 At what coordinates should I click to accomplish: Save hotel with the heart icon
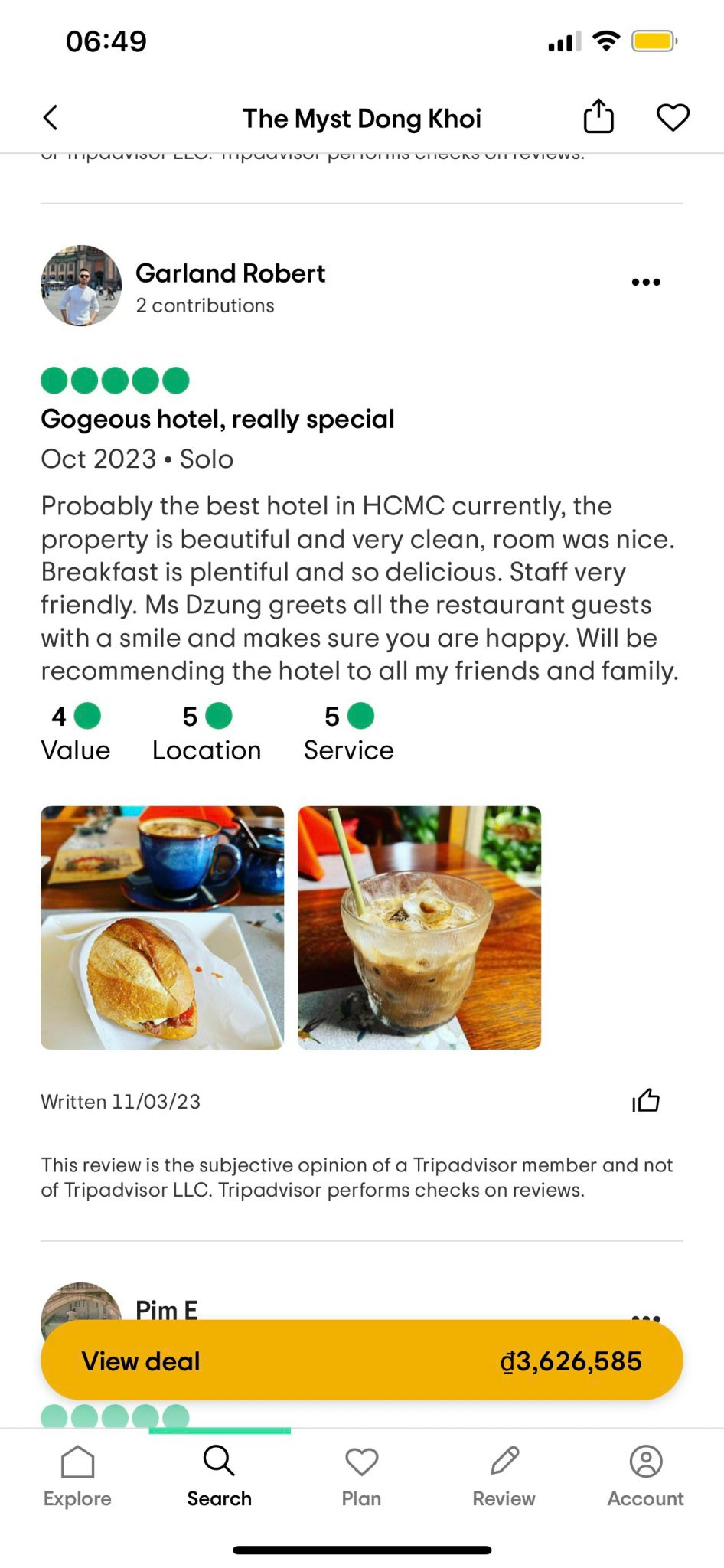673,118
